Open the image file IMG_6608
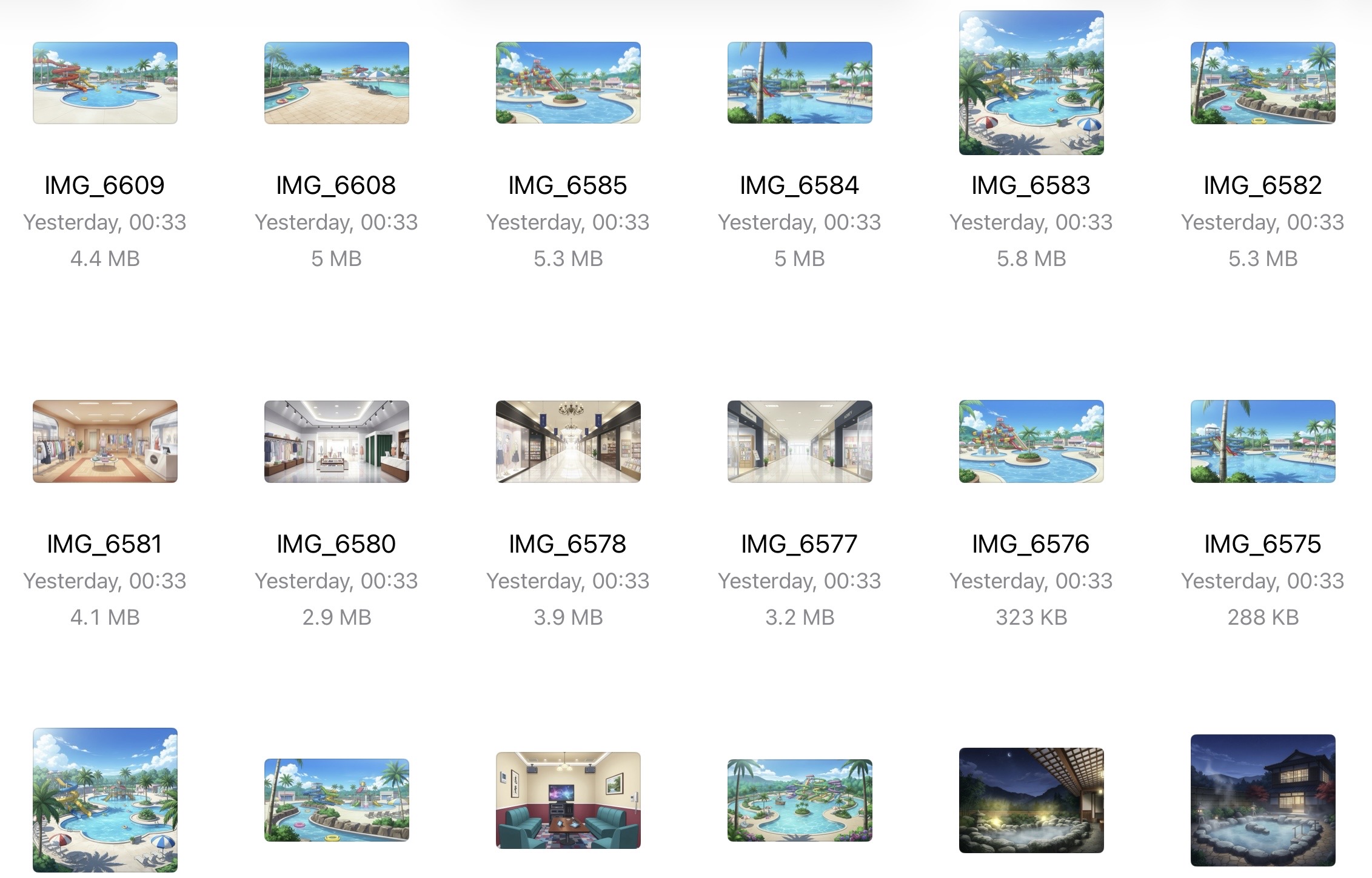The height and width of the screenshot is (878, 1372). pos(336,83)
